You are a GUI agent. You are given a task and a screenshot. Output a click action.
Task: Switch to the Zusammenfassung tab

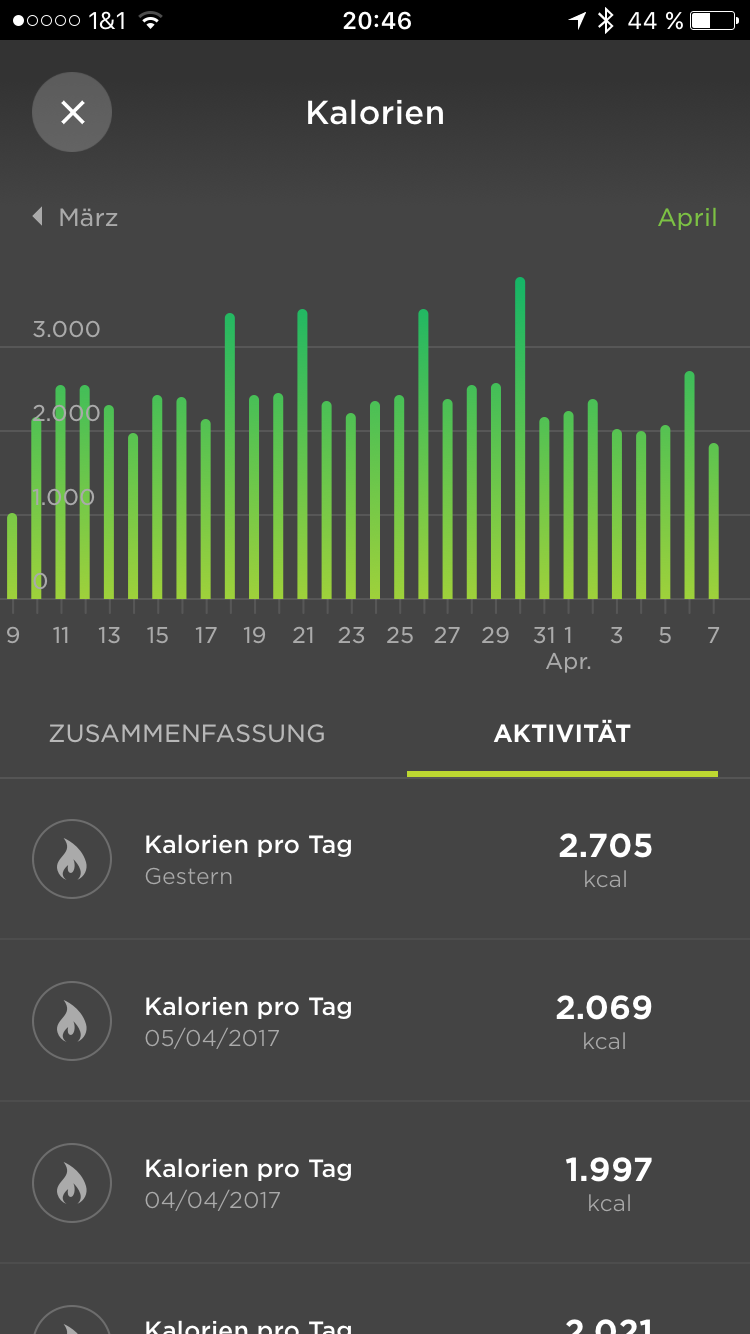coord(187,733)
